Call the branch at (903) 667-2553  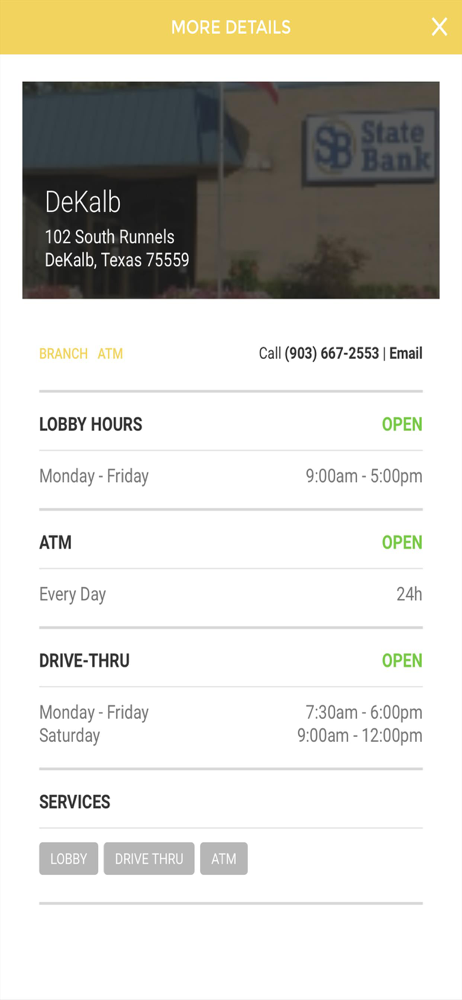pyautogui.click(x=332, y=353)
